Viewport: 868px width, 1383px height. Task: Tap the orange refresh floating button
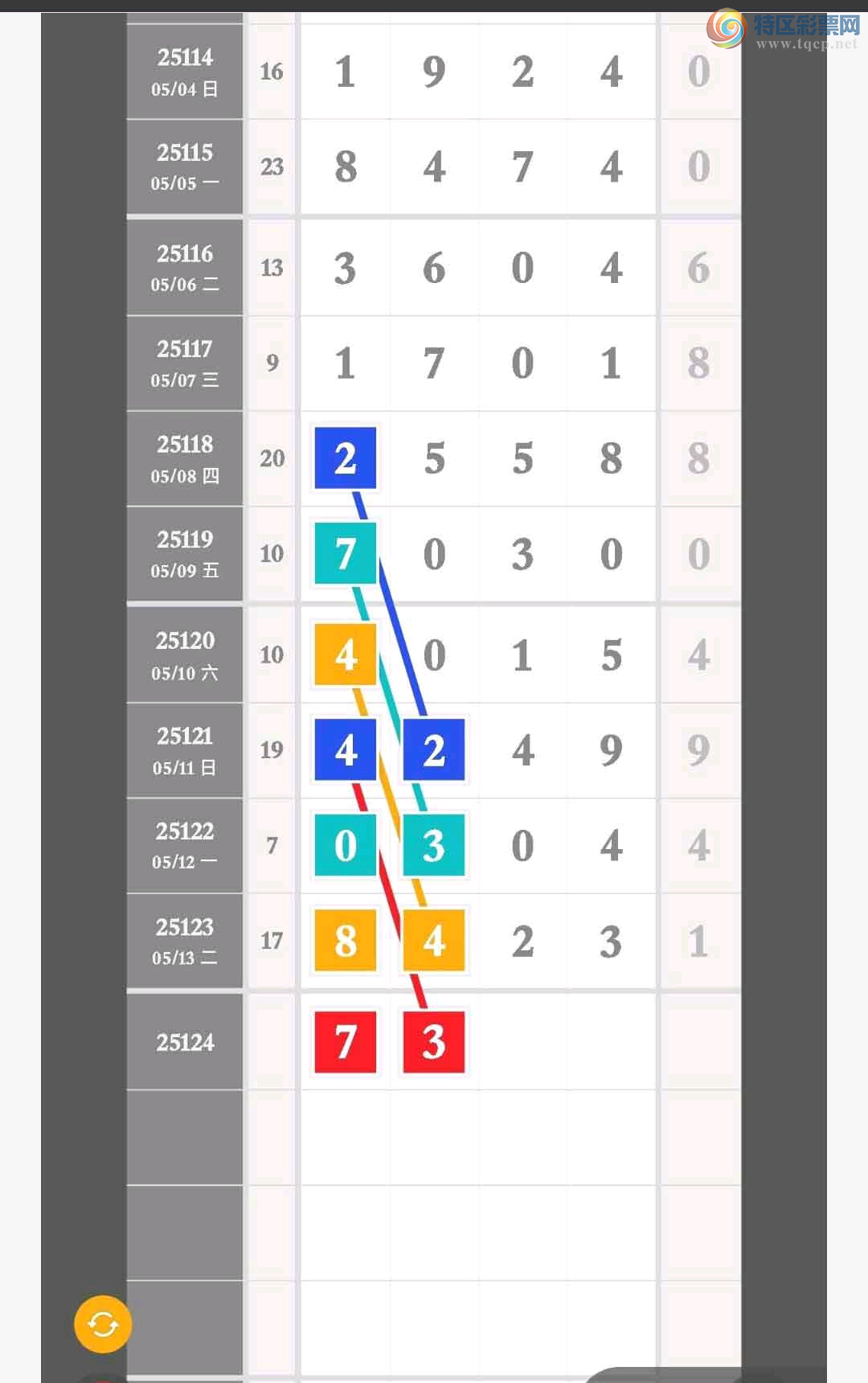pyautogui.click(x=103, y=1323)
